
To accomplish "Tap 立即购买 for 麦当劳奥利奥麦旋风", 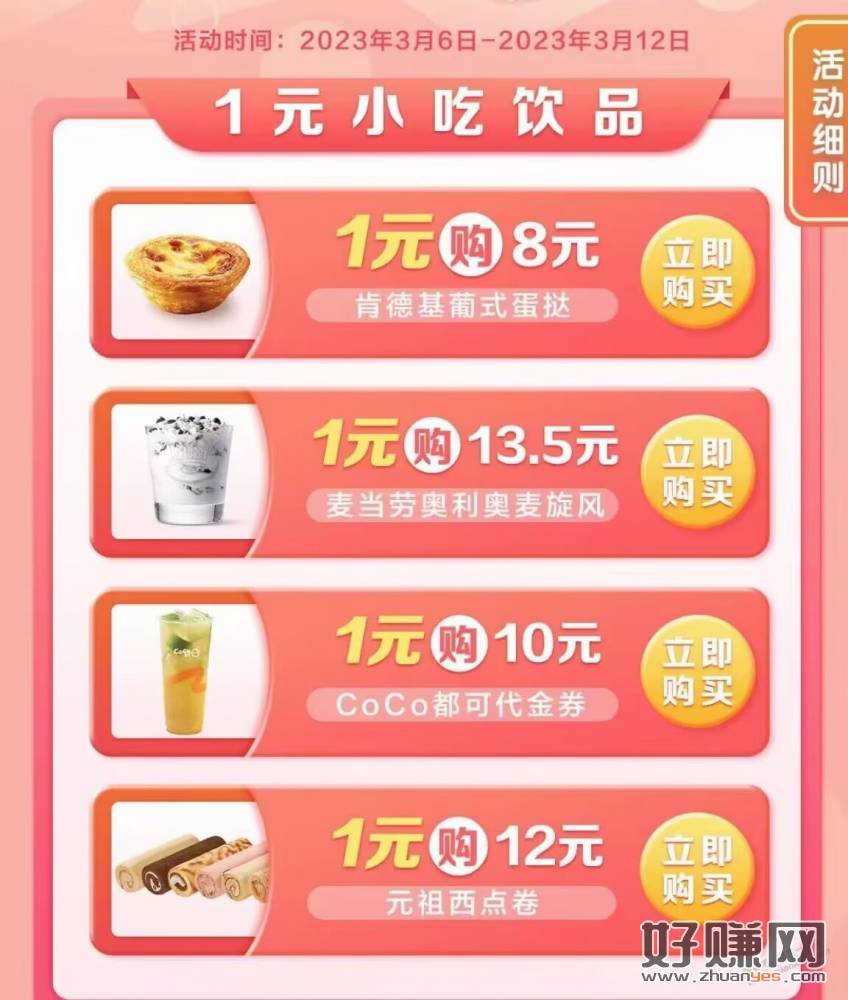I will pos(697,472).
